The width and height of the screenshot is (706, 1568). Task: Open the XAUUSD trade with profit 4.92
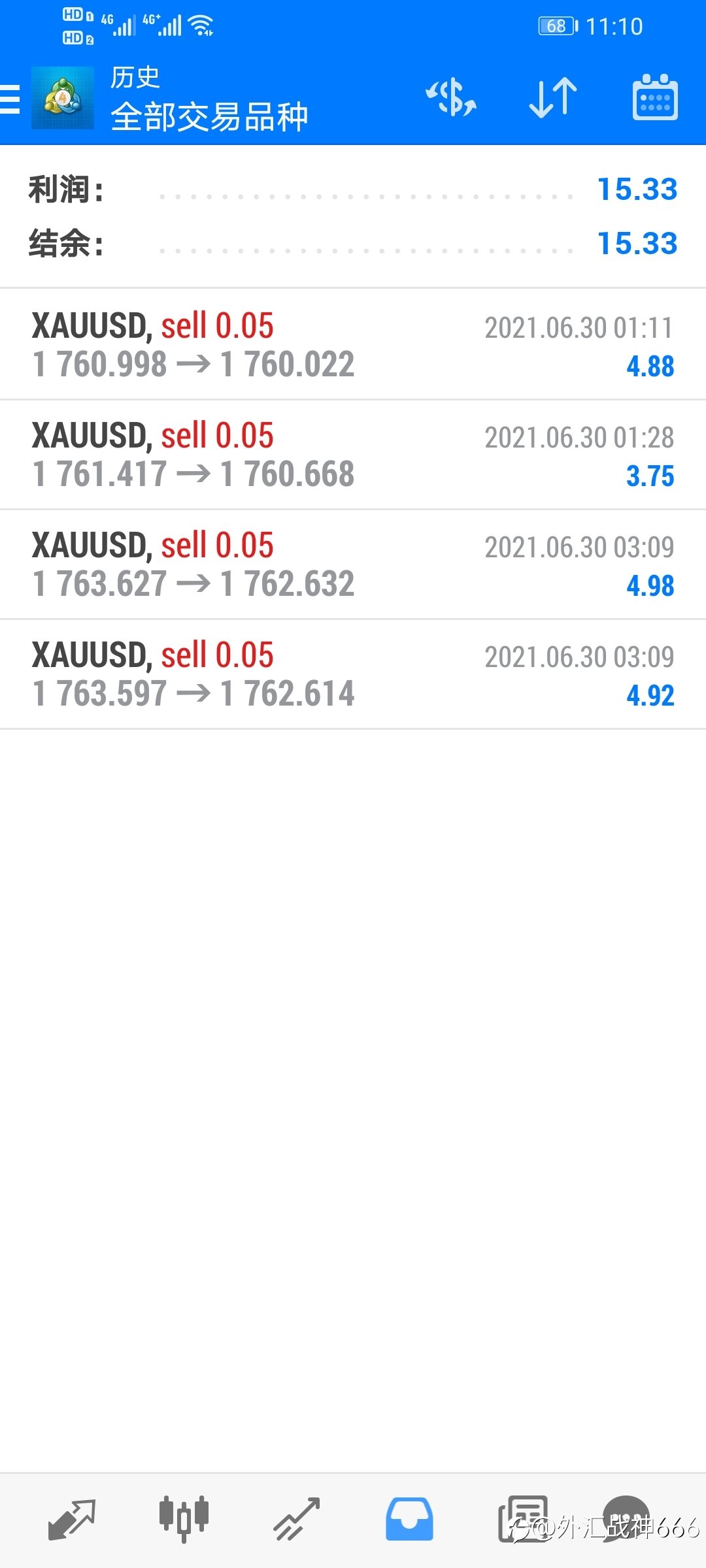point(353,674)
